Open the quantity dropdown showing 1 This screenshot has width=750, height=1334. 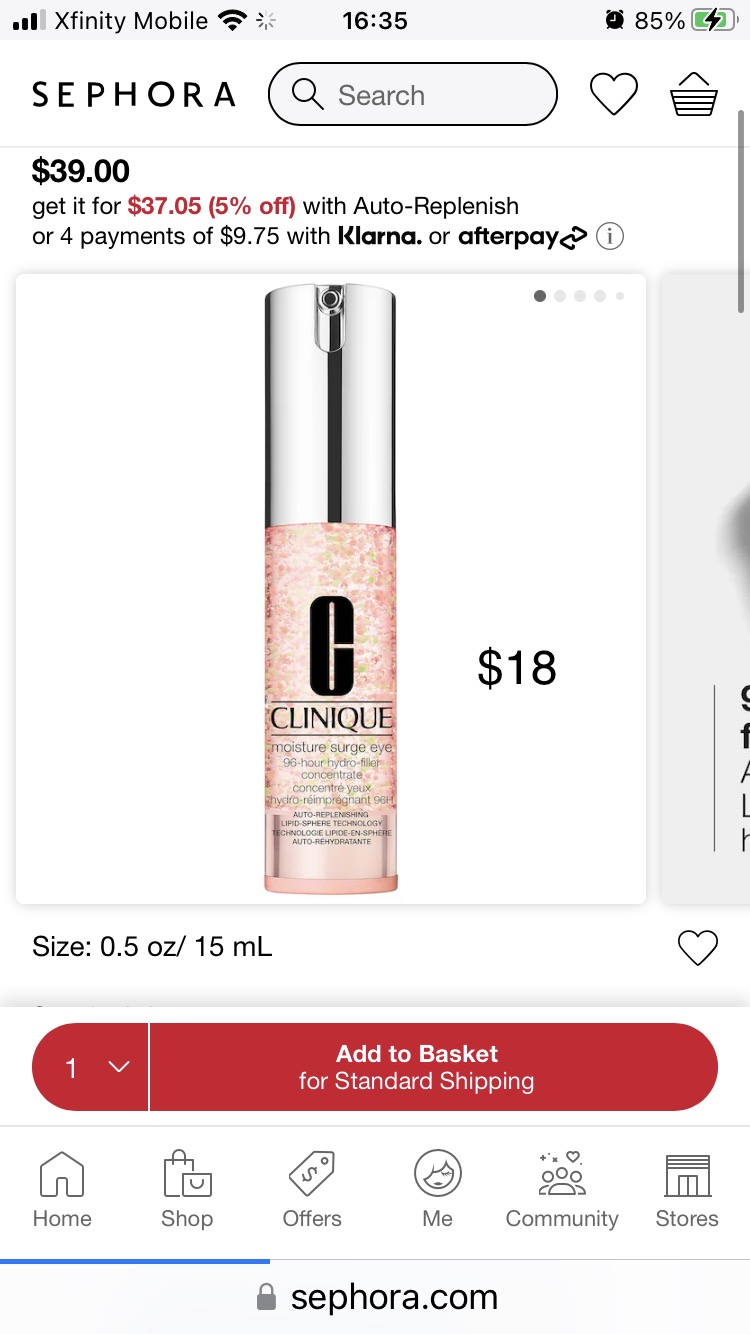(91, 1067)
